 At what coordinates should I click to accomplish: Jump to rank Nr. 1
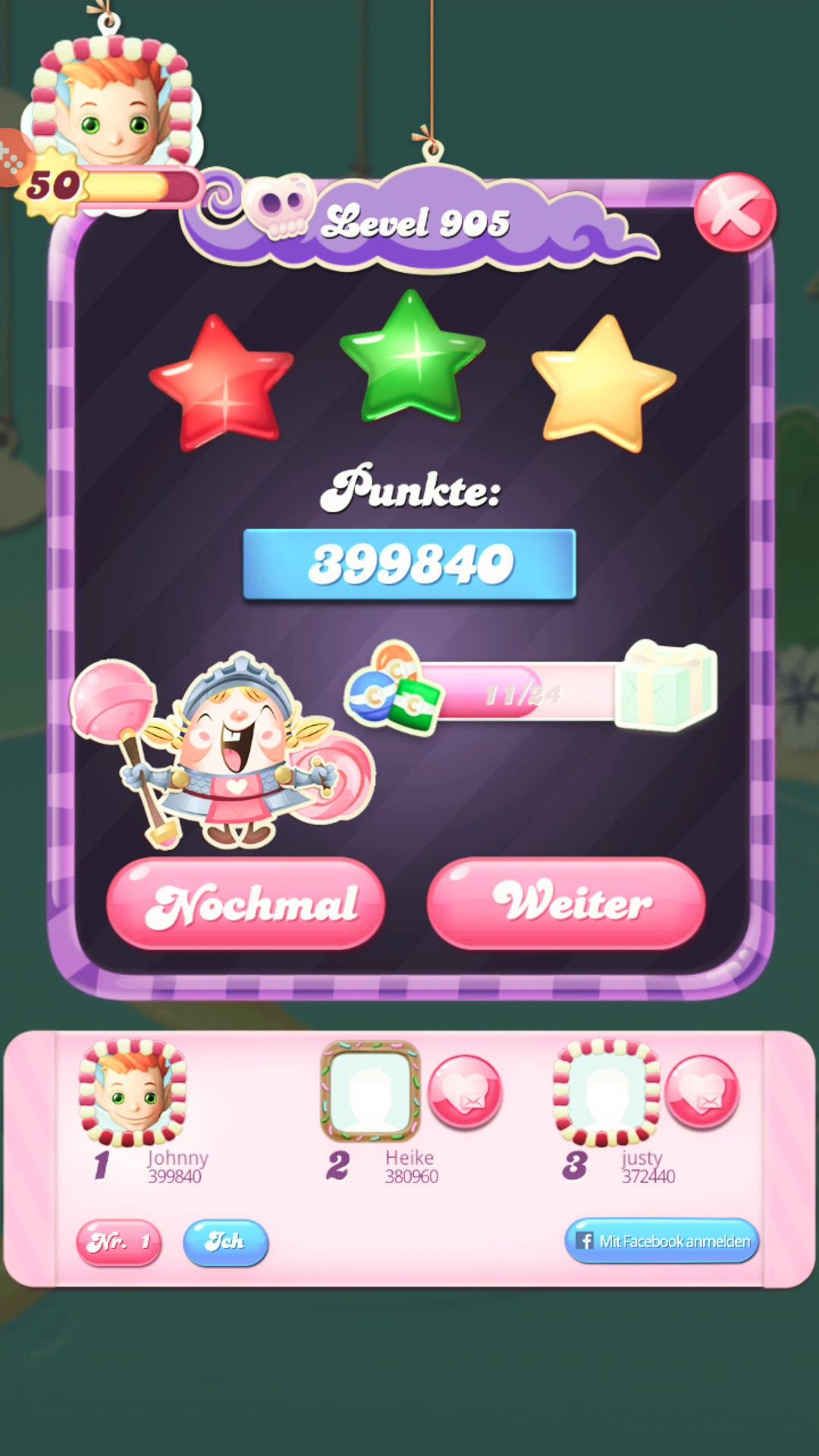tap(119, 1242)
